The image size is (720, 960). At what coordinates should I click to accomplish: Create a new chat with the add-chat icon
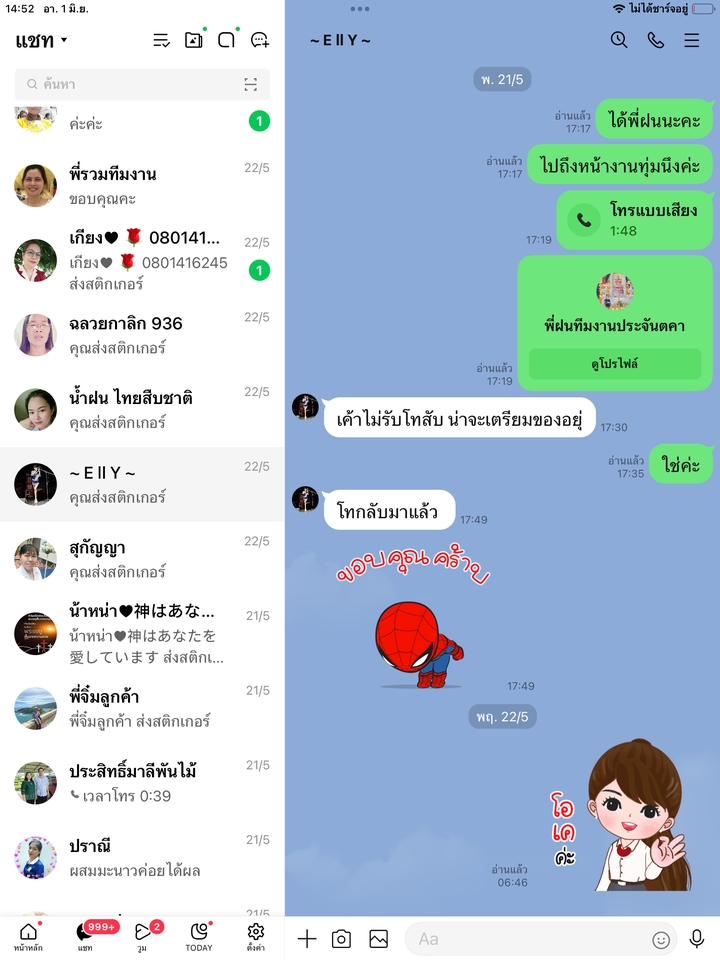click(x=261, y=38)
